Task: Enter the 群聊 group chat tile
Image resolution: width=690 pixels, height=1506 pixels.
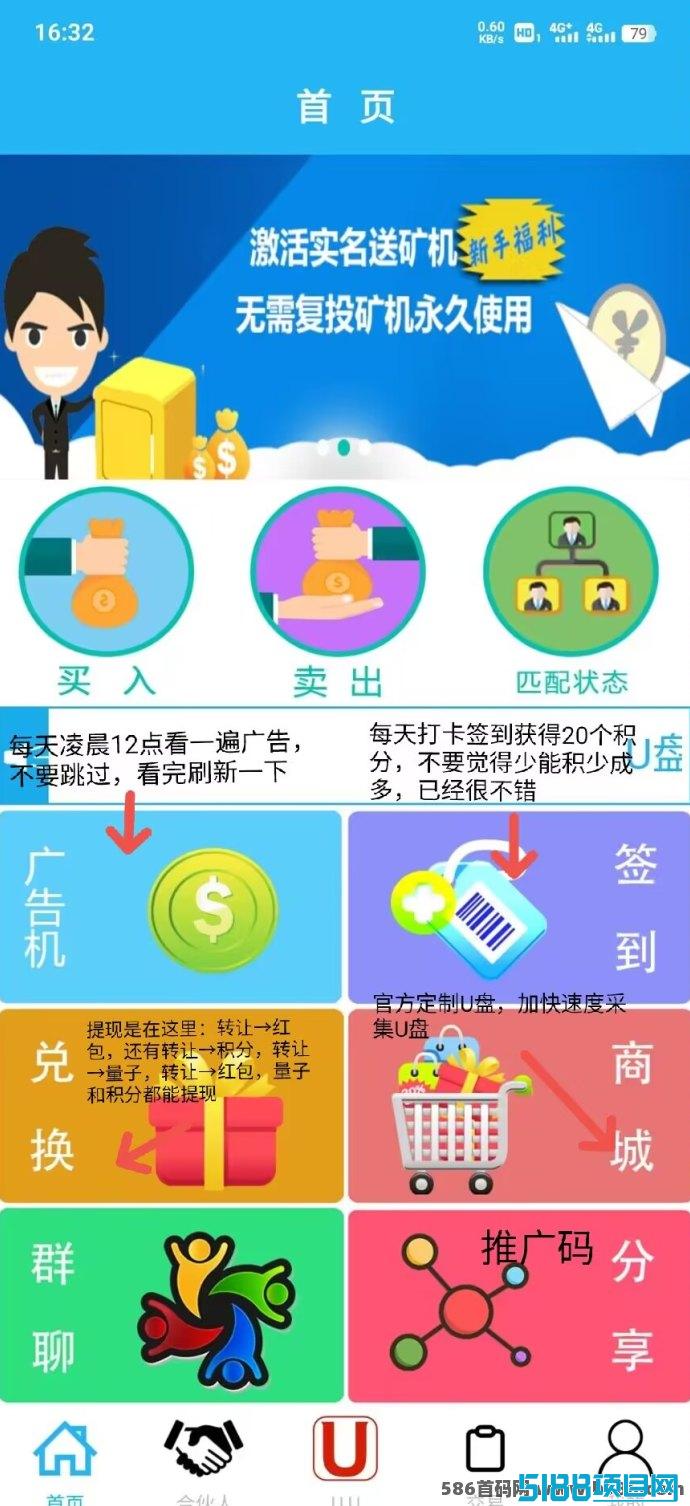Action: pos(171,1305)
